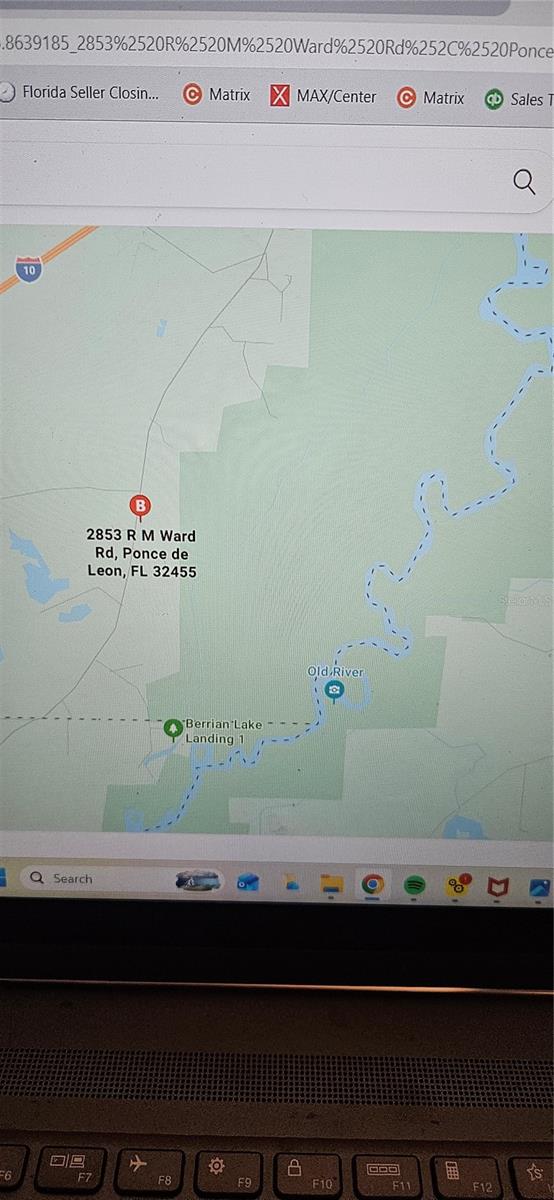Open Spotify from the taskbar
Viewport: 554px width, 1200px height.
[415, 885]
